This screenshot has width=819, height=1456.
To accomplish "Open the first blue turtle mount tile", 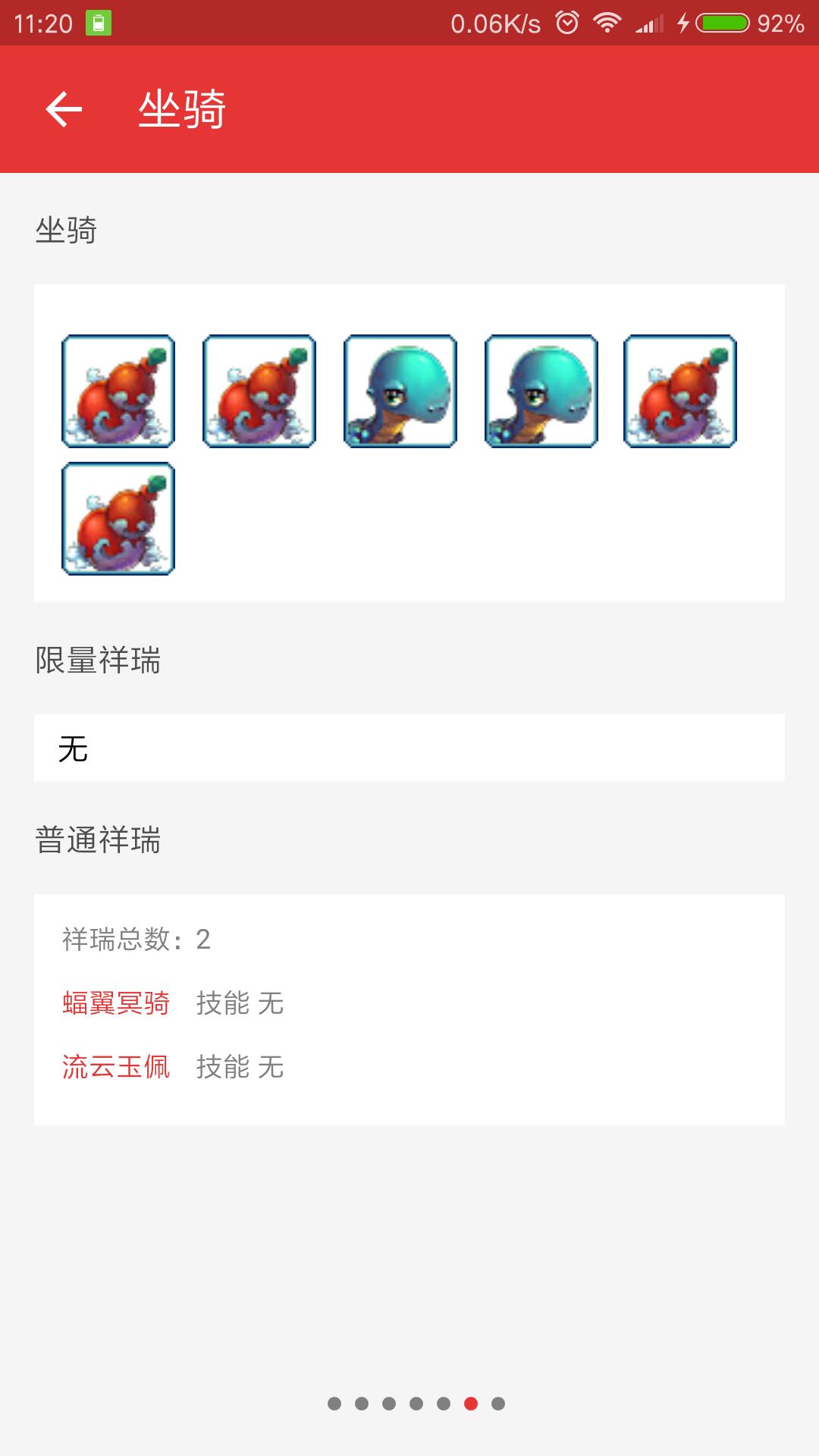I will (400, 391).
